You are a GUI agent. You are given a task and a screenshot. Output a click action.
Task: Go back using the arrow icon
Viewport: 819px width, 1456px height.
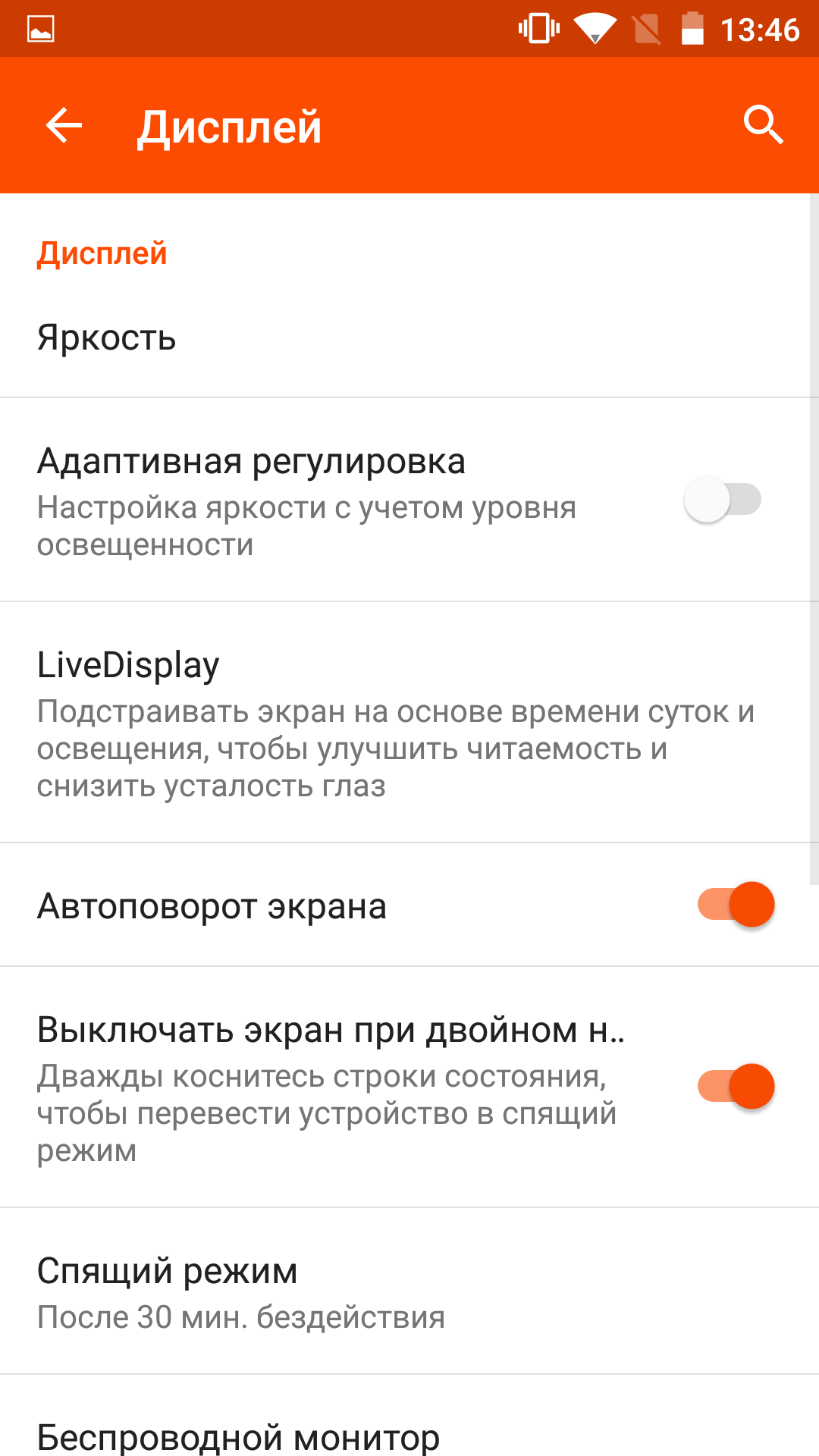tap(64, 125)
